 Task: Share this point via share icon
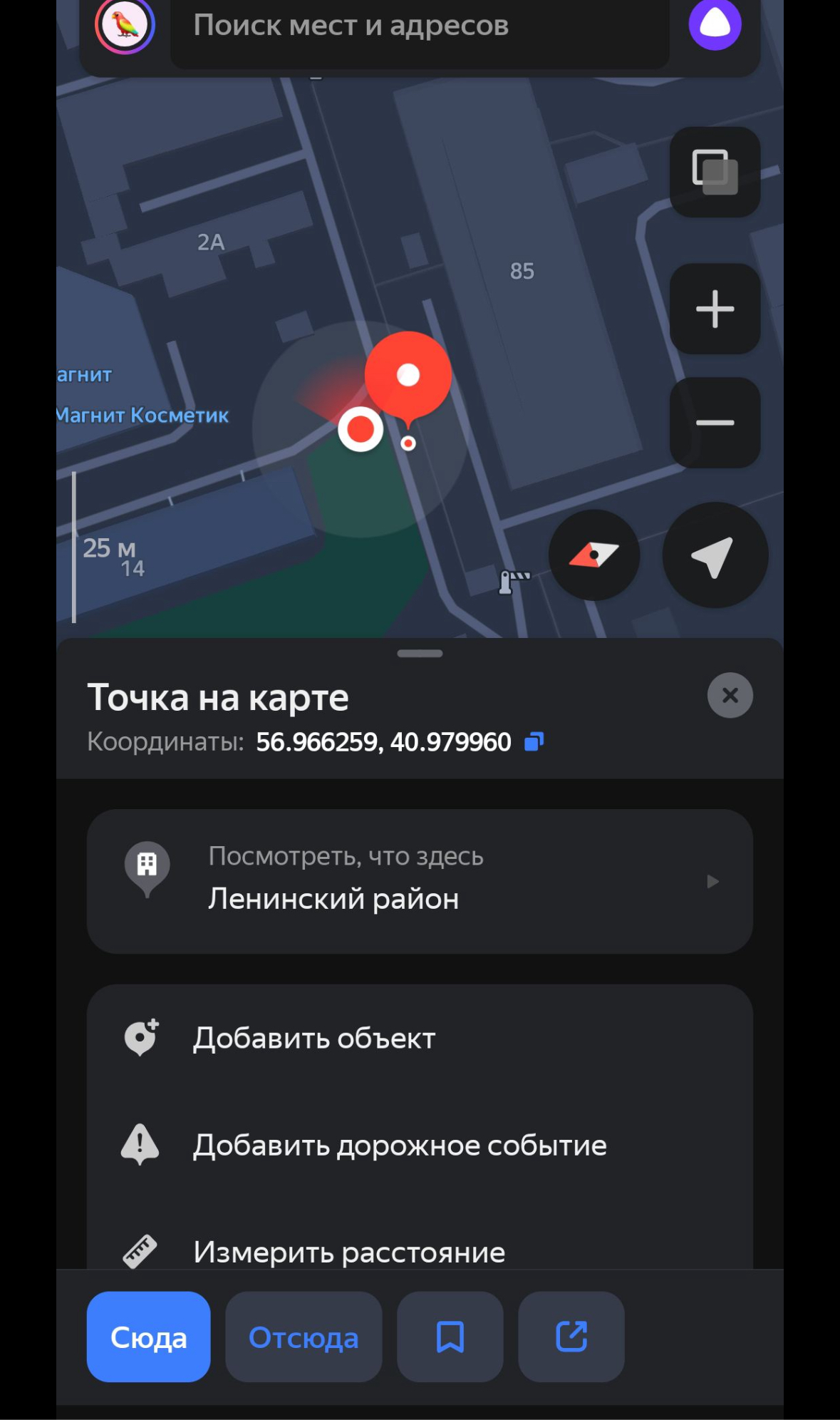[x=571, y=1337]
